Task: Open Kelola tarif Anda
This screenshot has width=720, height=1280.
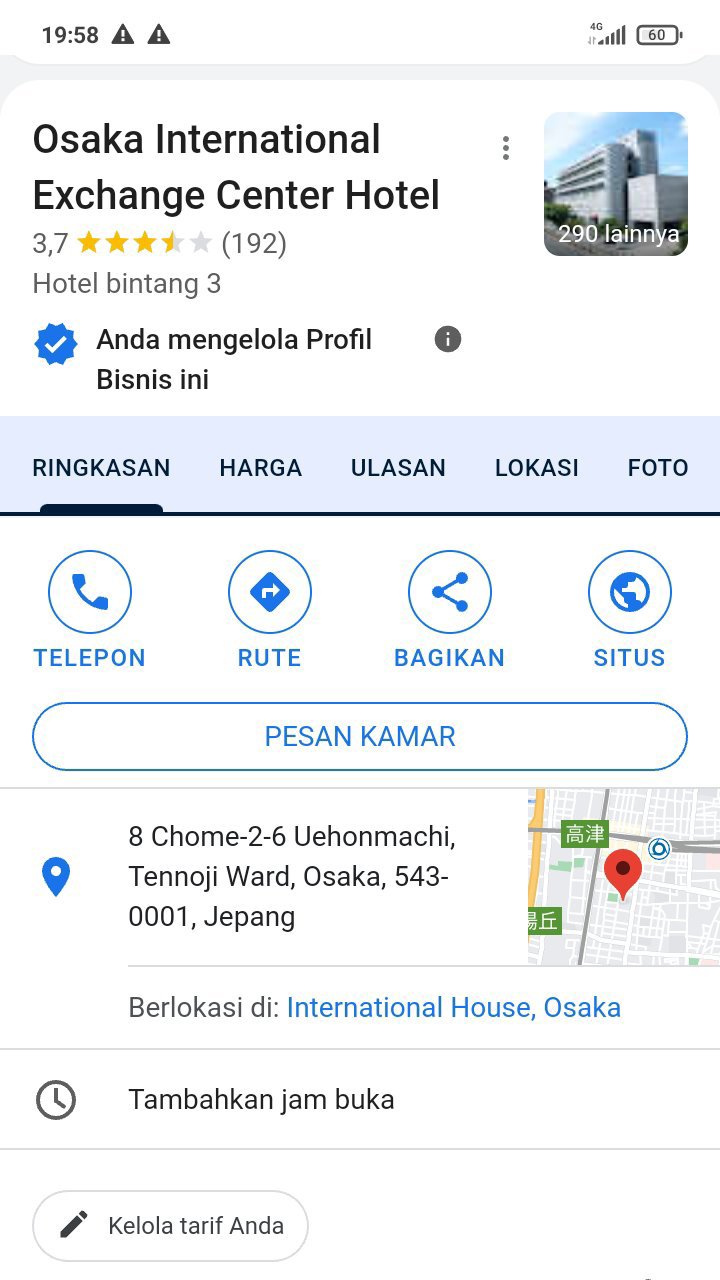Action: [171, 1225]
